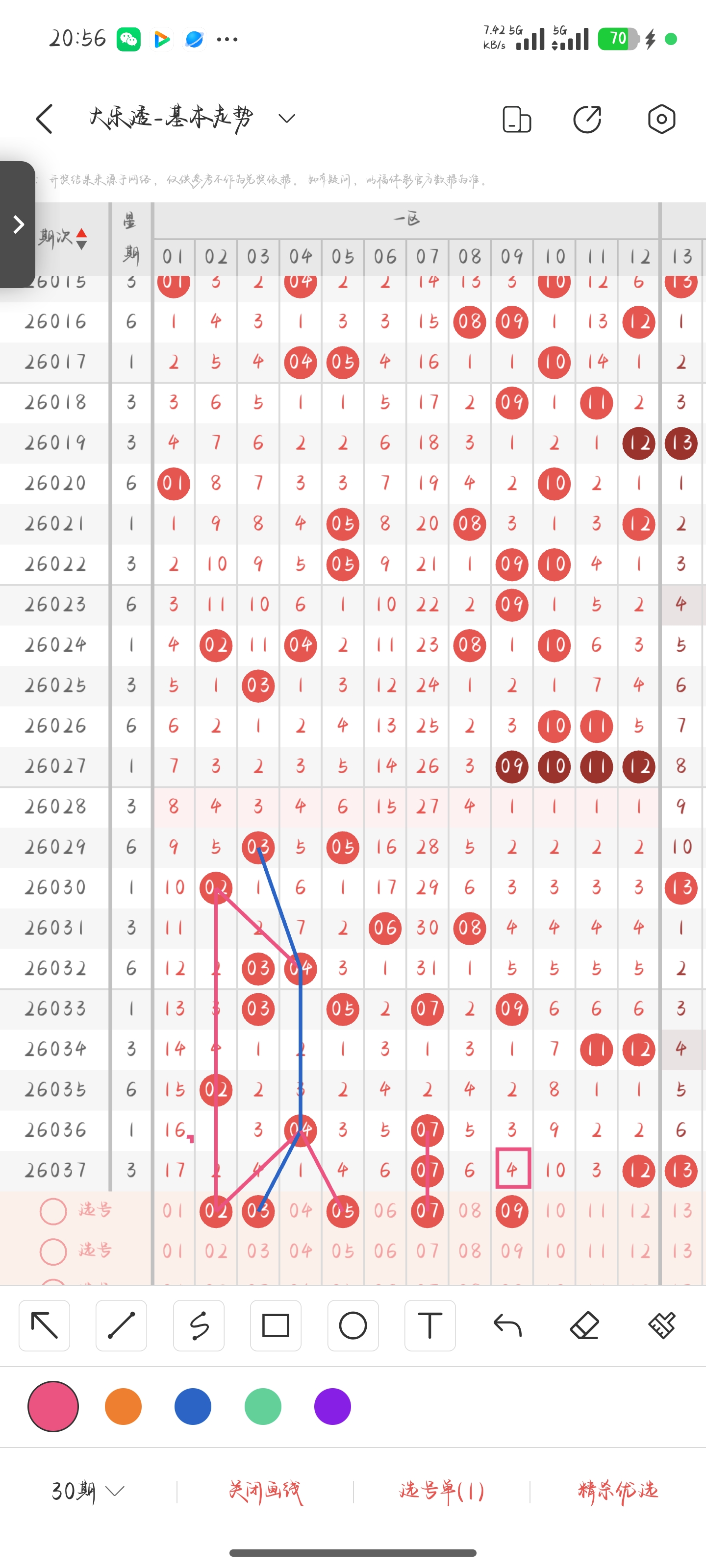Screen dimensions: 706x1568
Task: Pick the rectangle drawing tool
Action: (x=276, y=1325)
